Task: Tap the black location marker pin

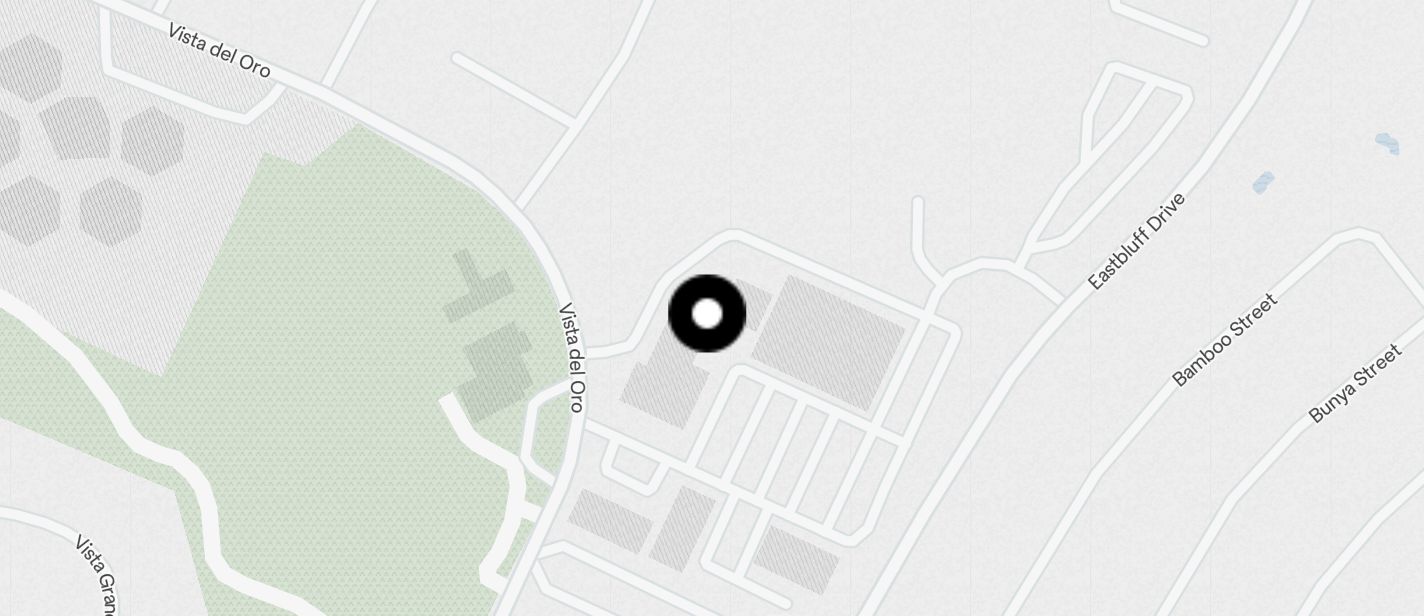Action: click(x=707, y=314)
